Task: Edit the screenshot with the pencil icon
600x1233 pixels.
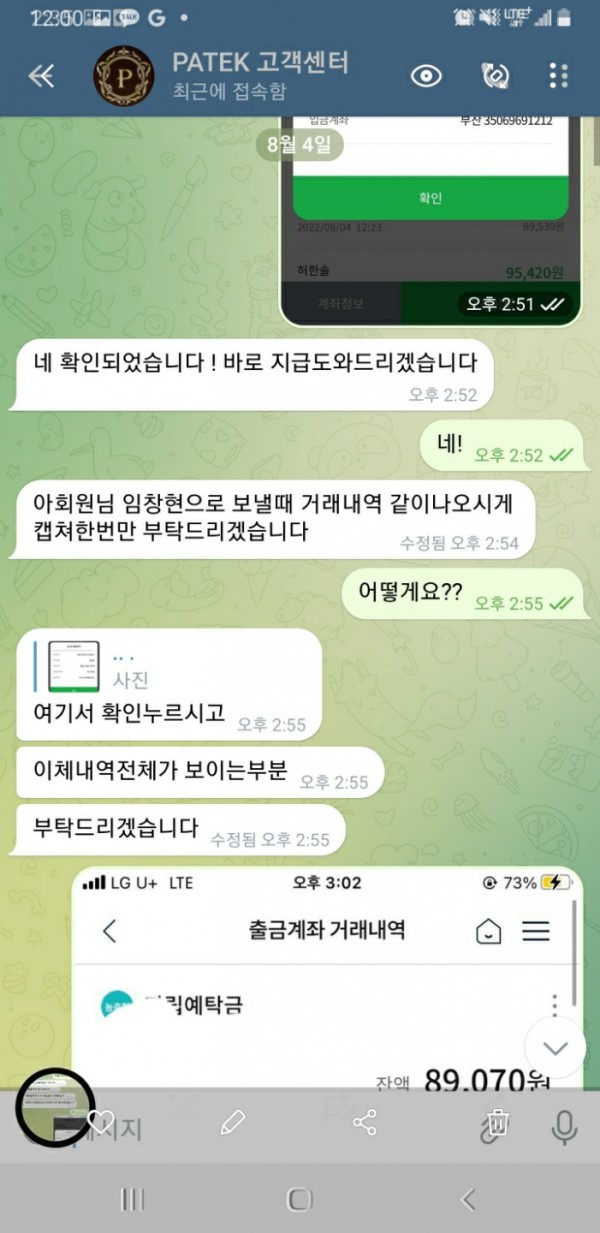Action: tap(232, 1122)
